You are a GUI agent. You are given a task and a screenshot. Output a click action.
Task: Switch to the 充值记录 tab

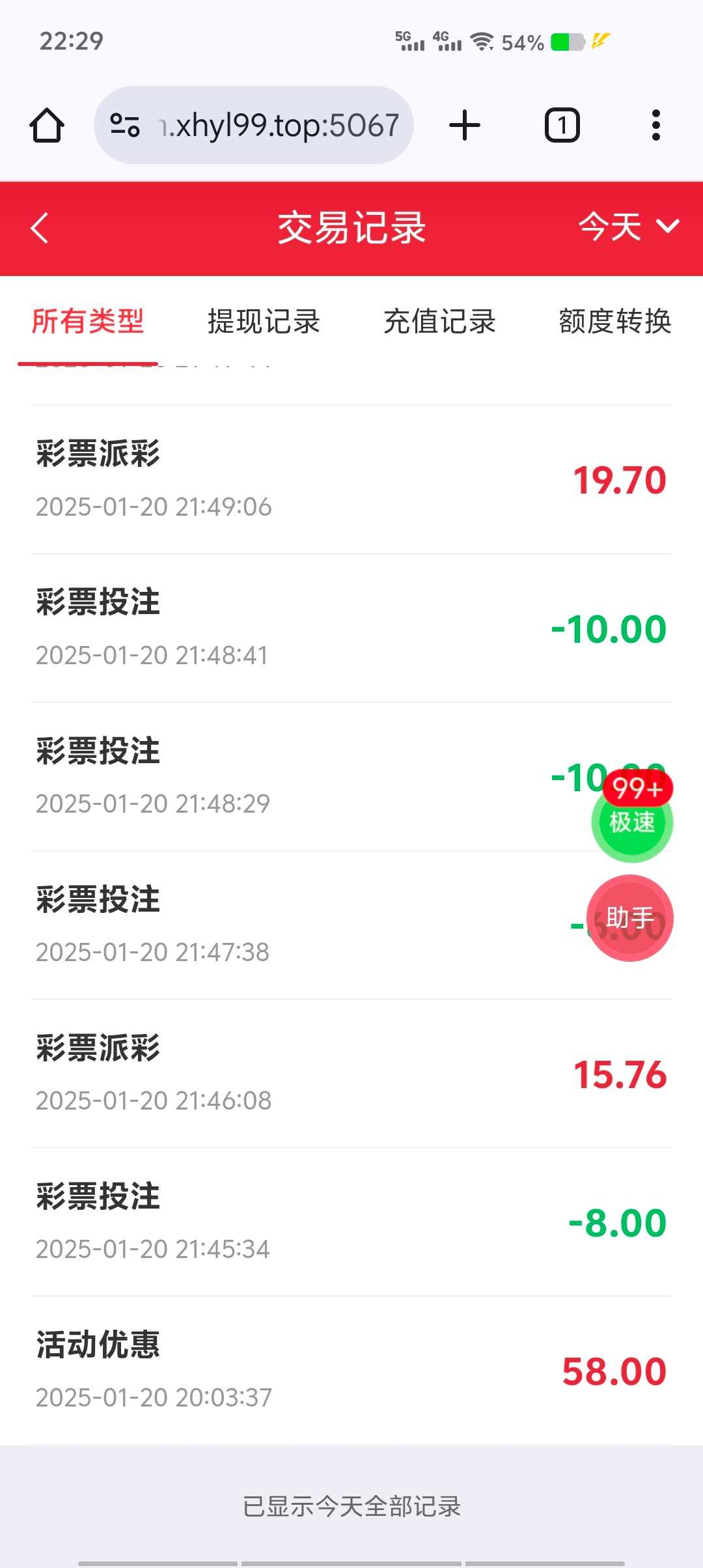coord(439,322)
